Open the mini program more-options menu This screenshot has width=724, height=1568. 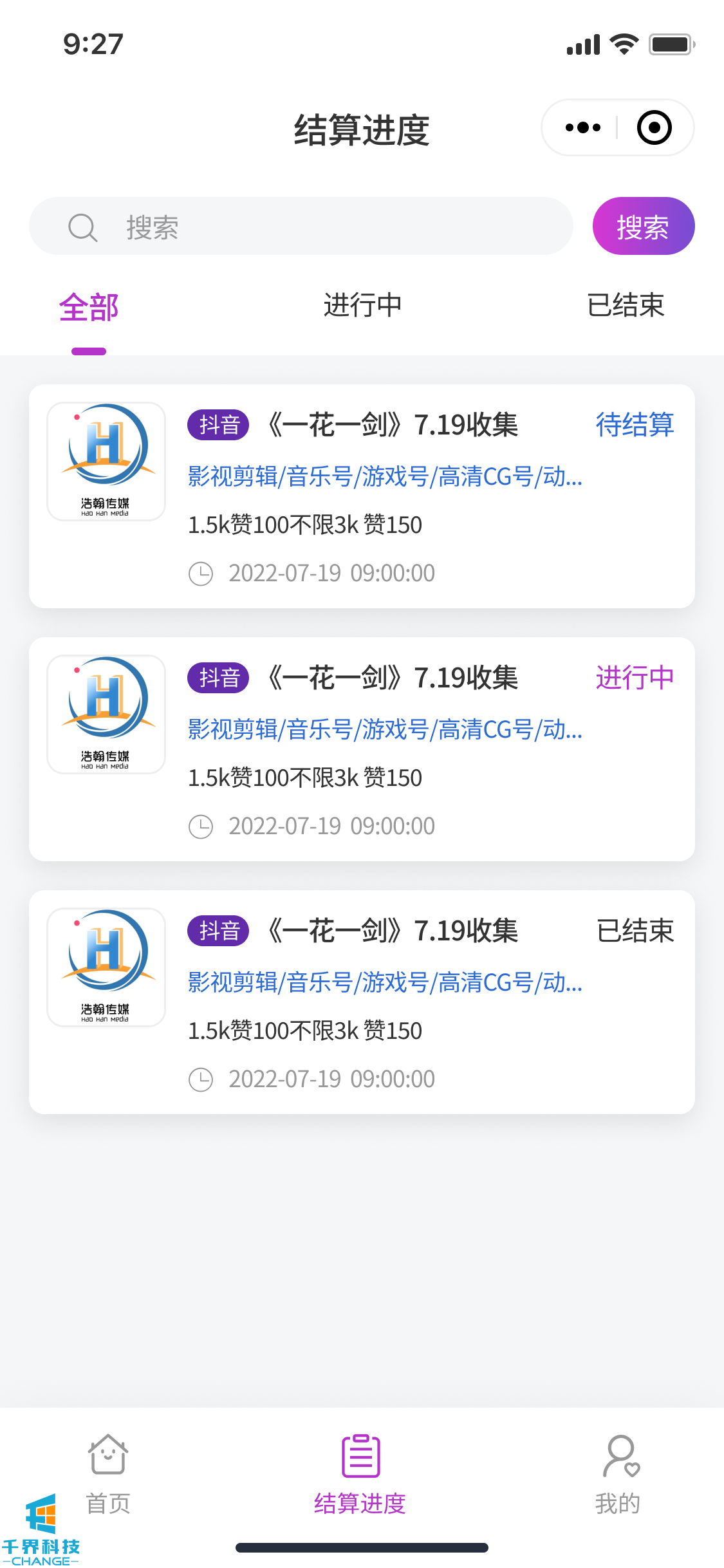click(582, 127)
